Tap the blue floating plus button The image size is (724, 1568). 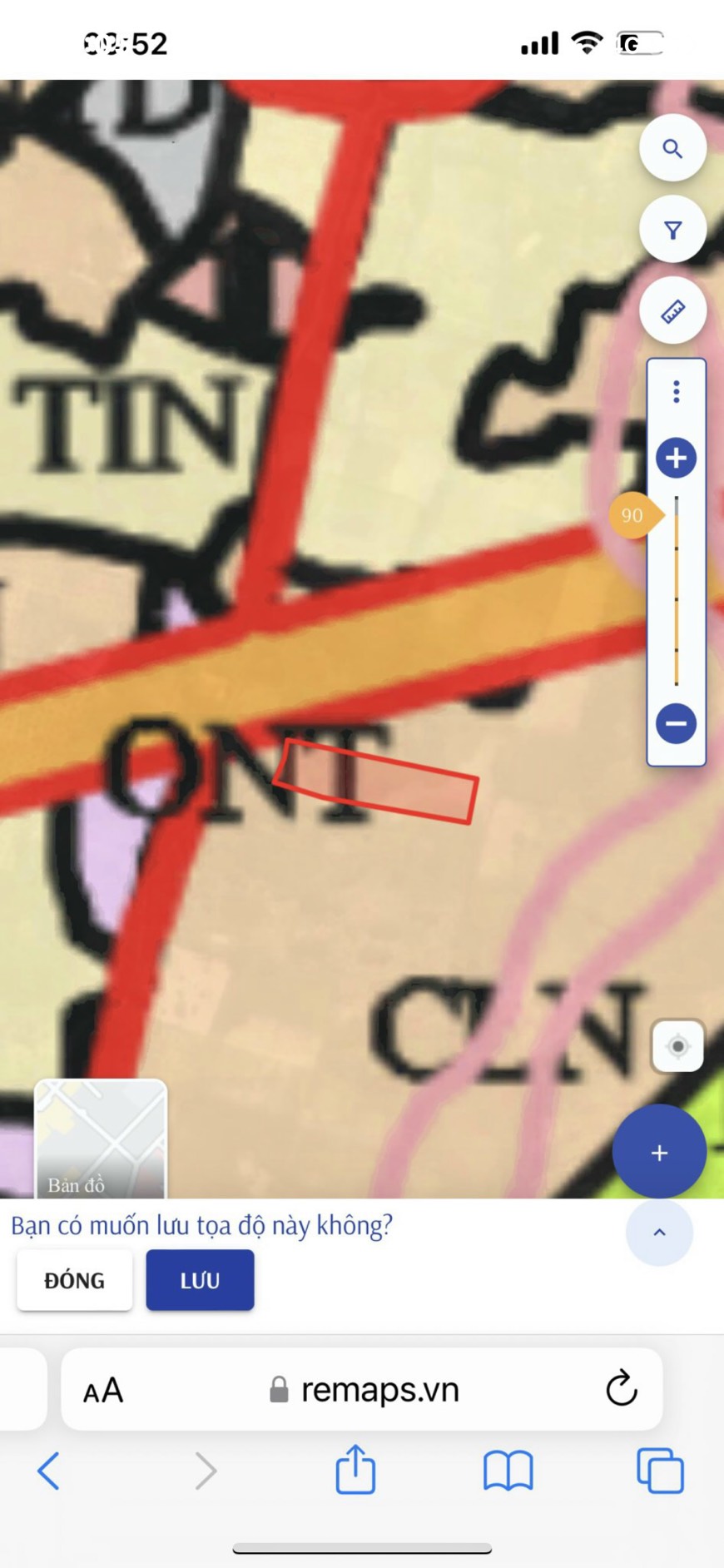(659, 1153)
